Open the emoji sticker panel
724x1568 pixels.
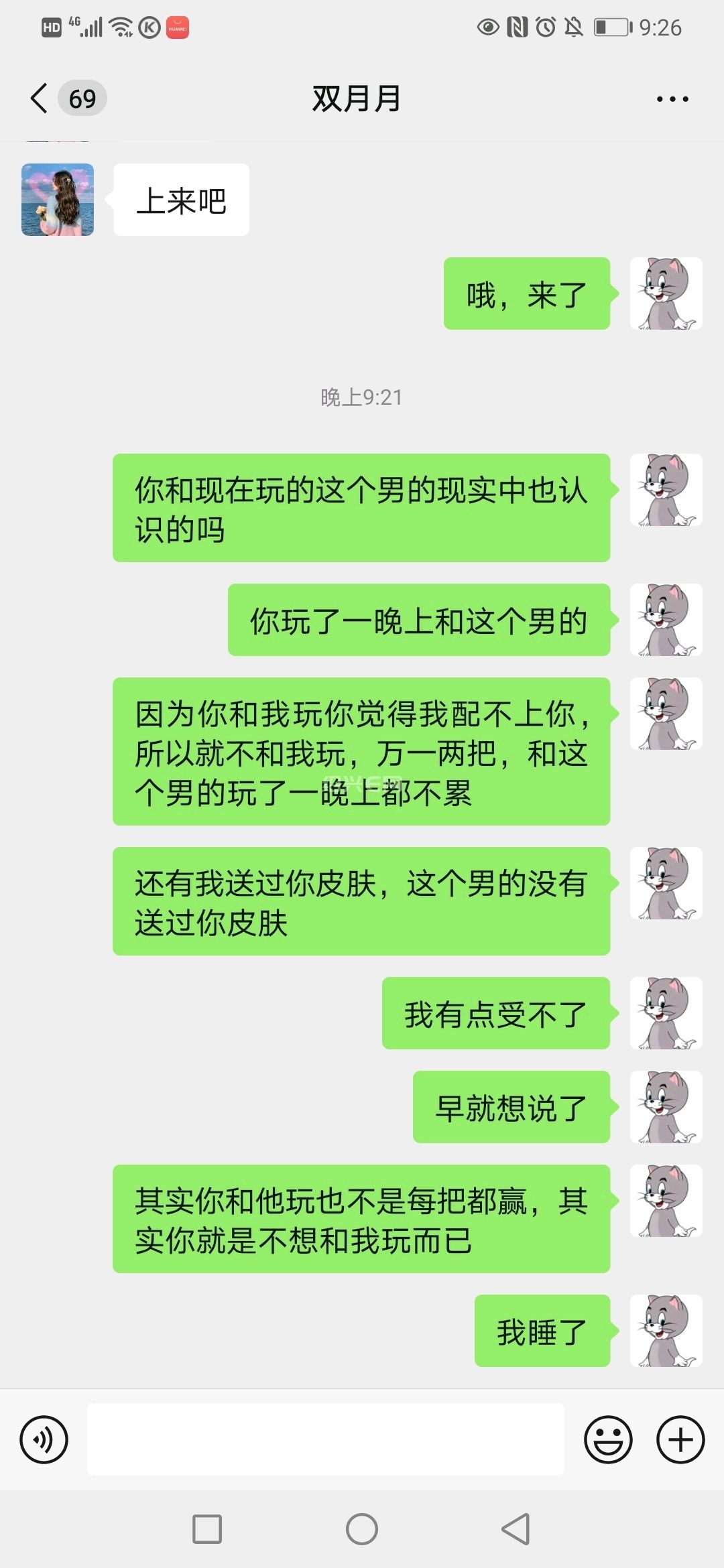608,1439
